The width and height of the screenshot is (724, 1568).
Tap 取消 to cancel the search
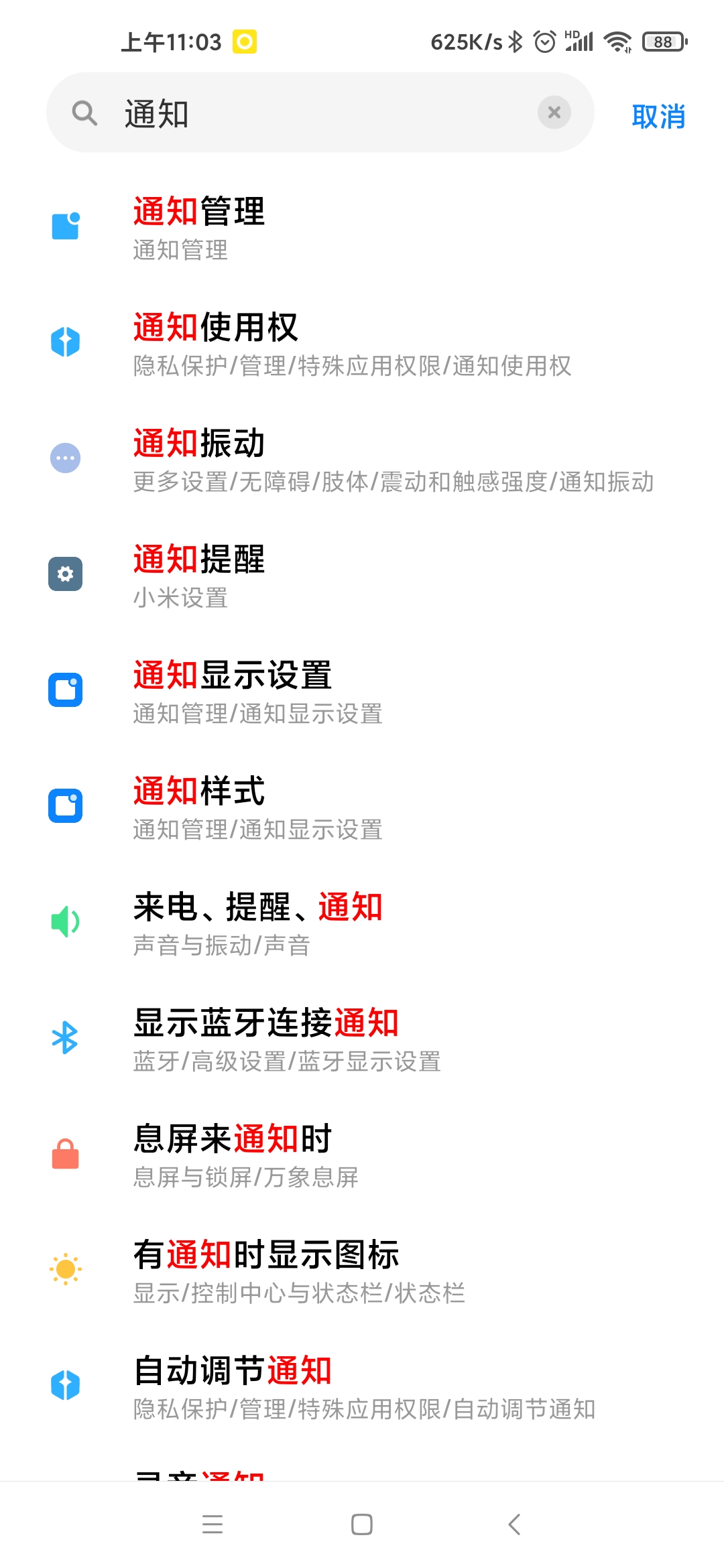658,117
